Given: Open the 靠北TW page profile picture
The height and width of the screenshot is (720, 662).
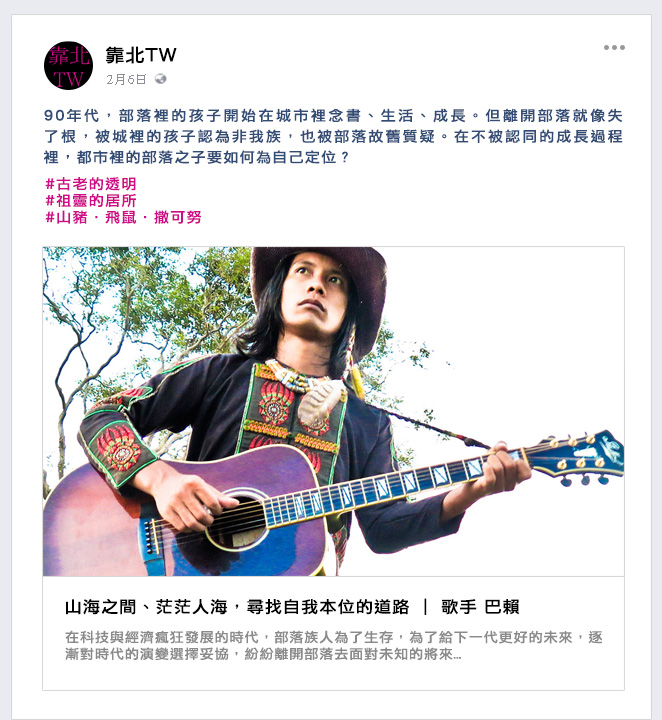Looking at the screenshot, I should pyautogui.click(x=68, y=66).
